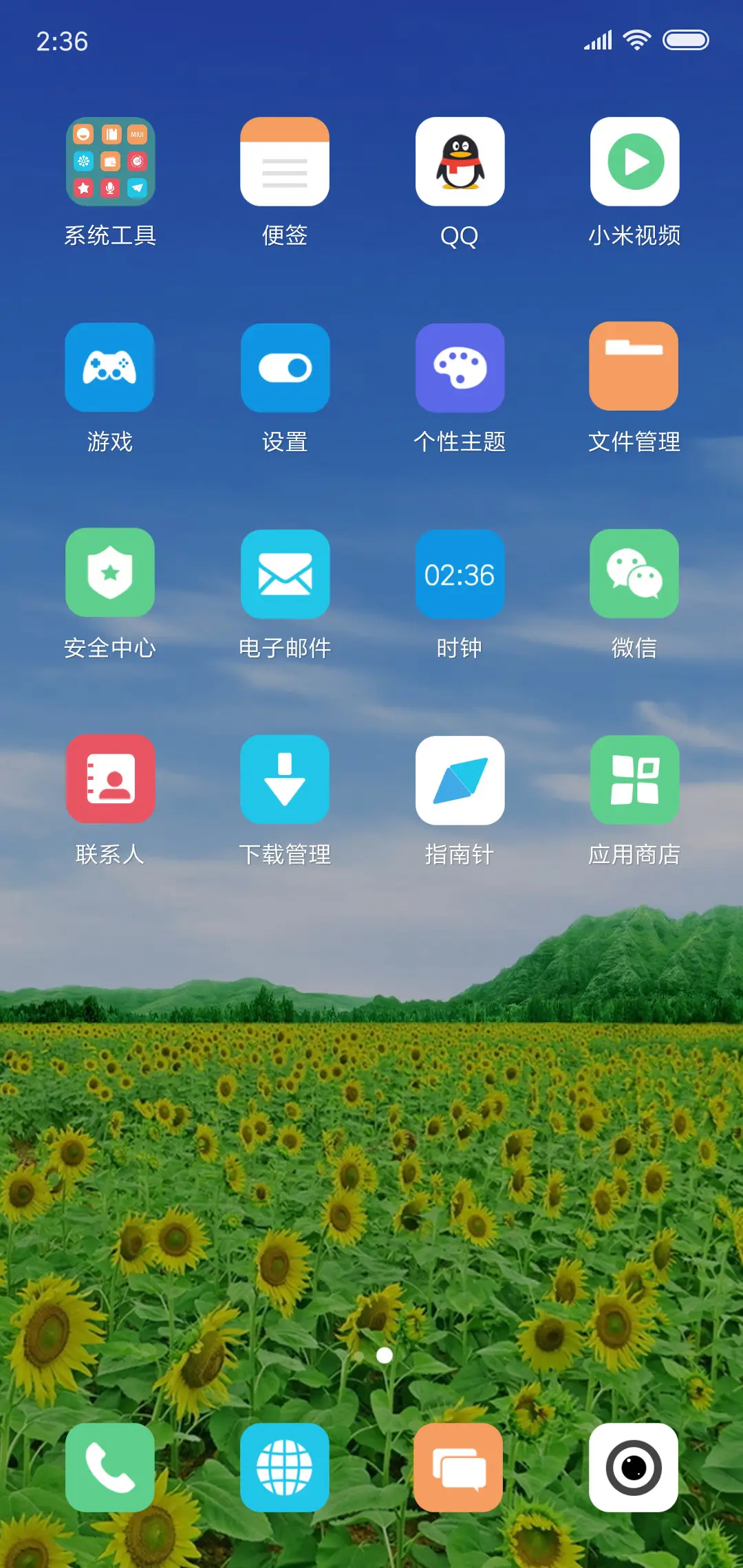Open the 下载管理 download manager

click(x=285, y=778)
